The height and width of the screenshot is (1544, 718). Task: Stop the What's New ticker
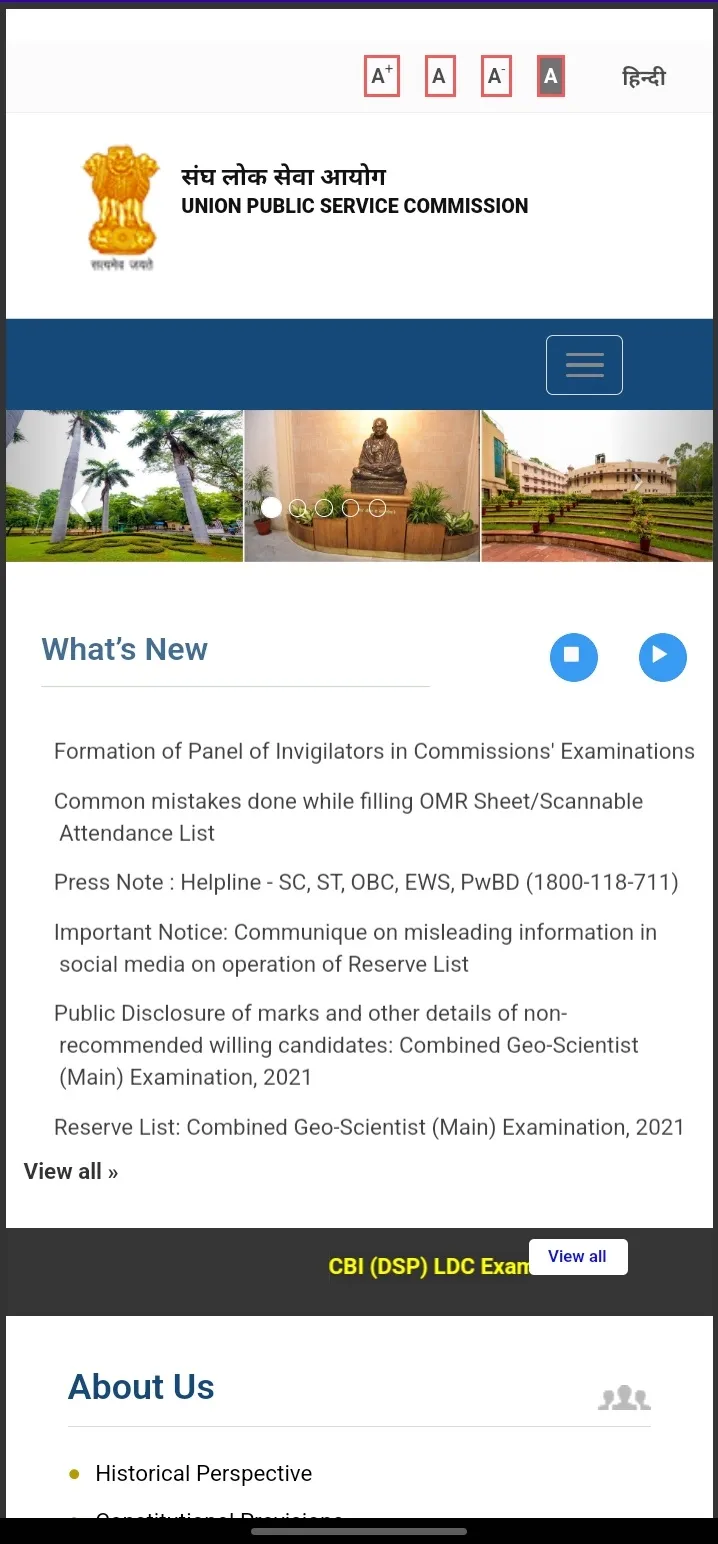coord(573,656)
